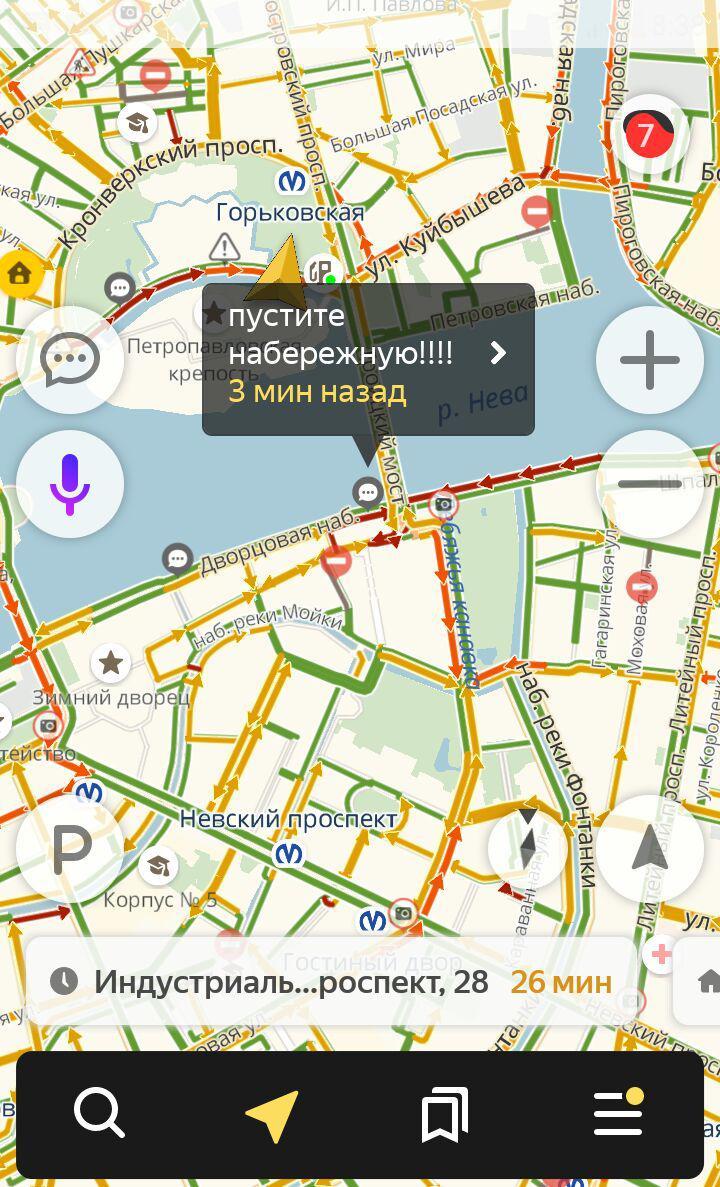Tap the yellow home marker on map
Screen dimensions: 720x1187
18,274
